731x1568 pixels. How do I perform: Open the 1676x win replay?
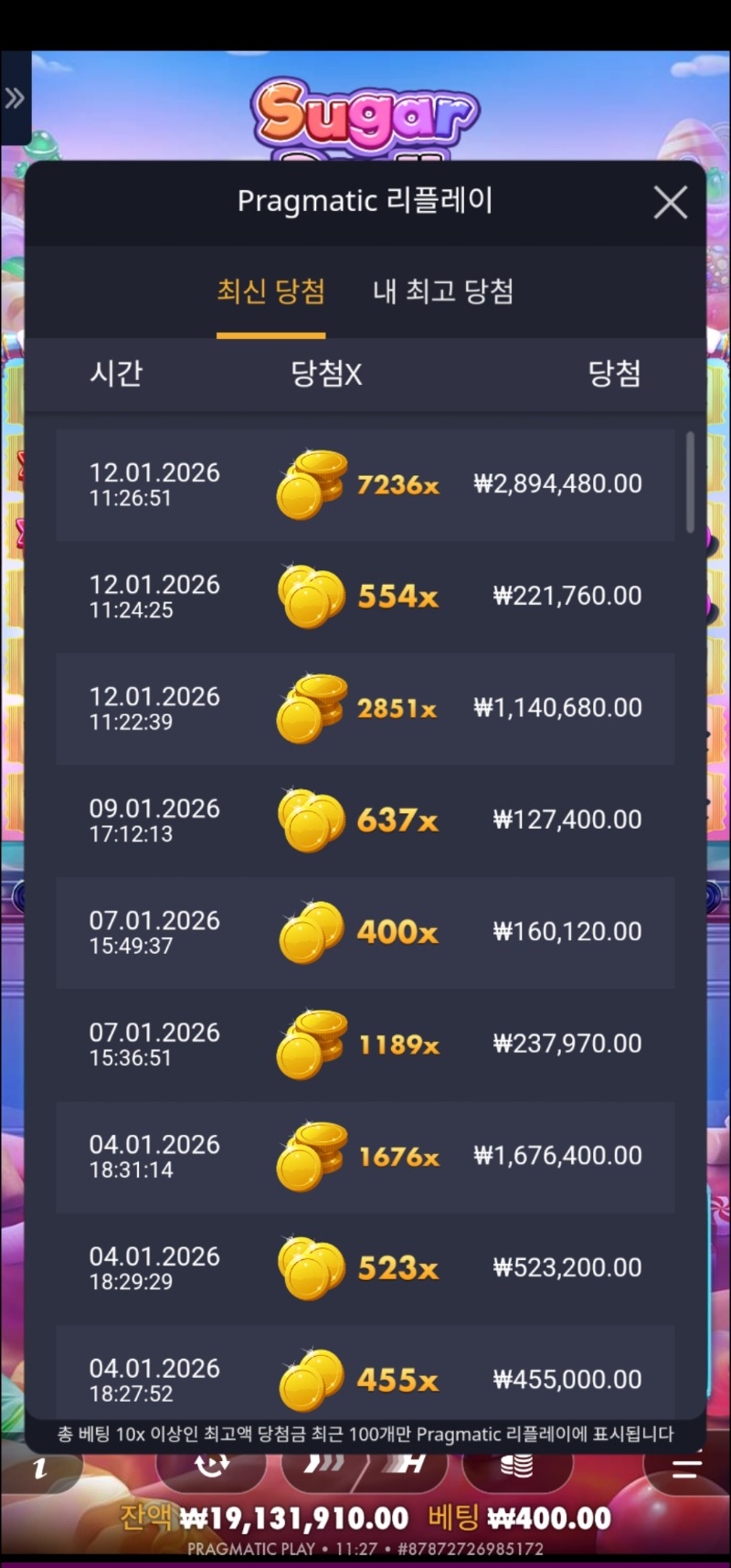click(365, 1157)
